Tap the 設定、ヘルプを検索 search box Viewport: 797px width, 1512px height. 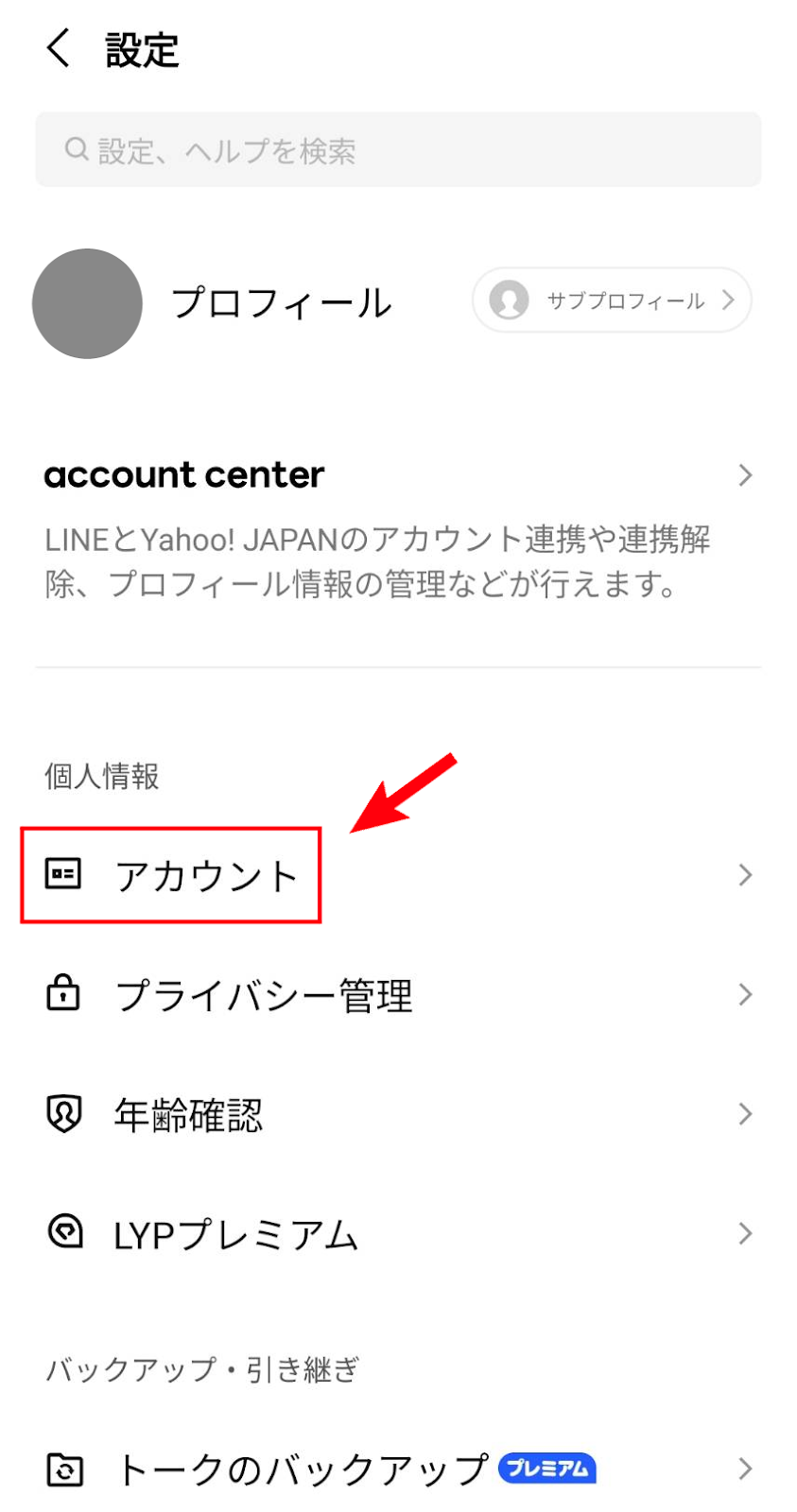(398, 149)
